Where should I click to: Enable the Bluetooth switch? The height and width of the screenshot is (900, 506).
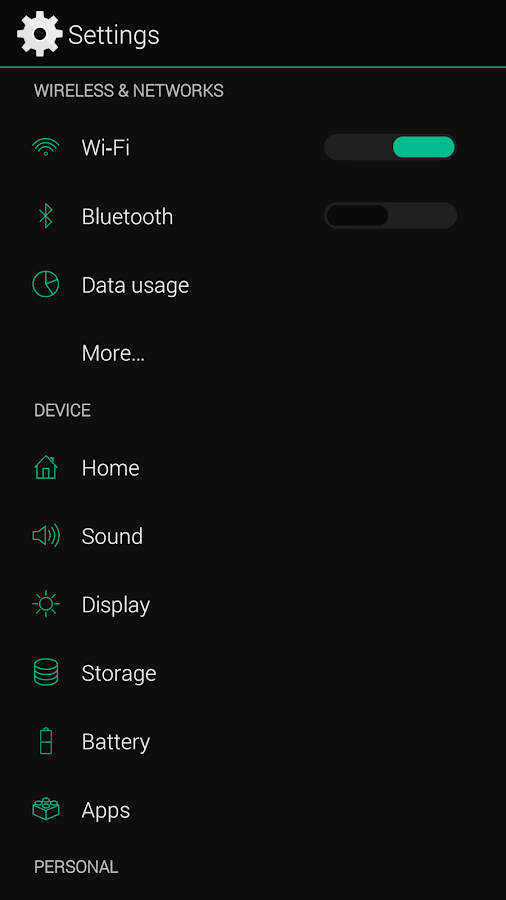pos(390,216)
